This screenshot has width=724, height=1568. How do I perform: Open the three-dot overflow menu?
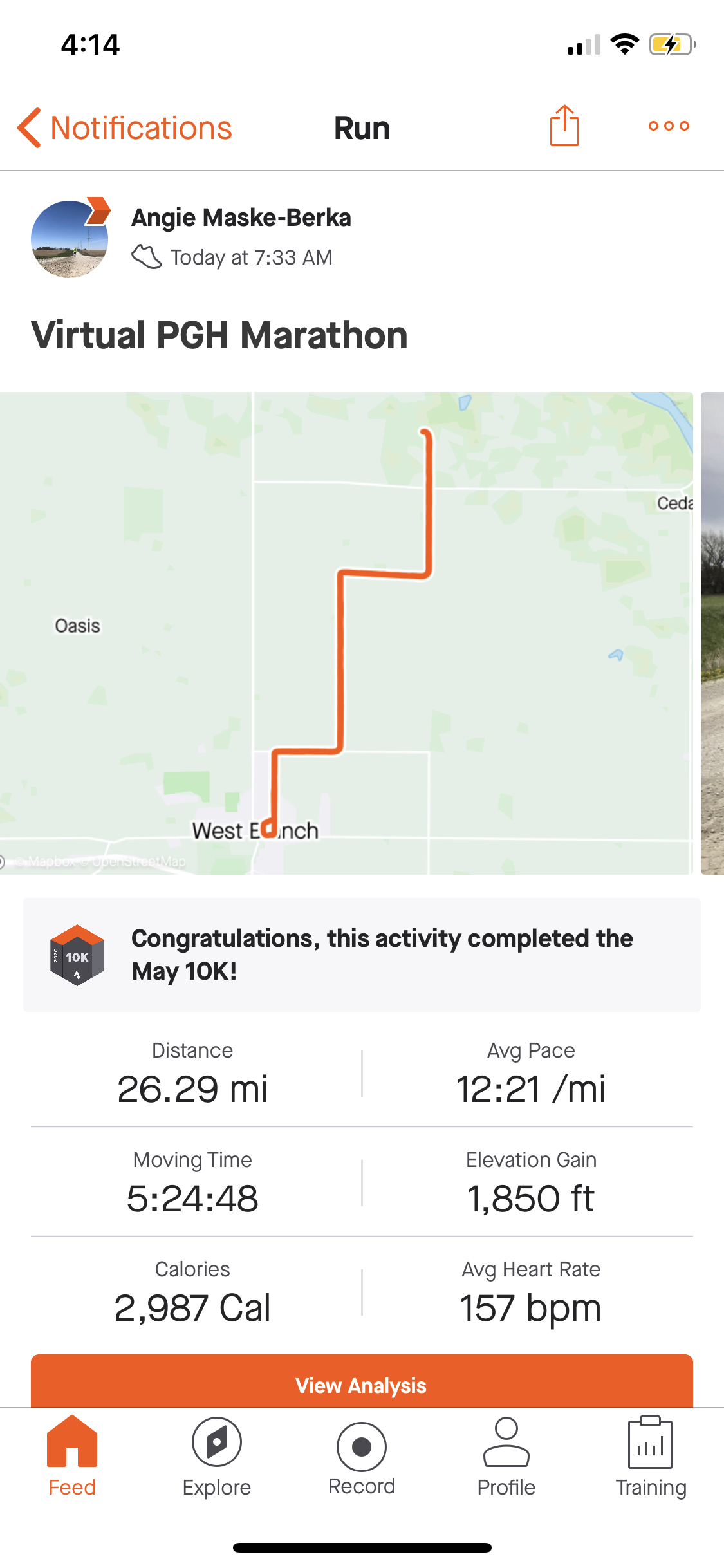point(669,126)
